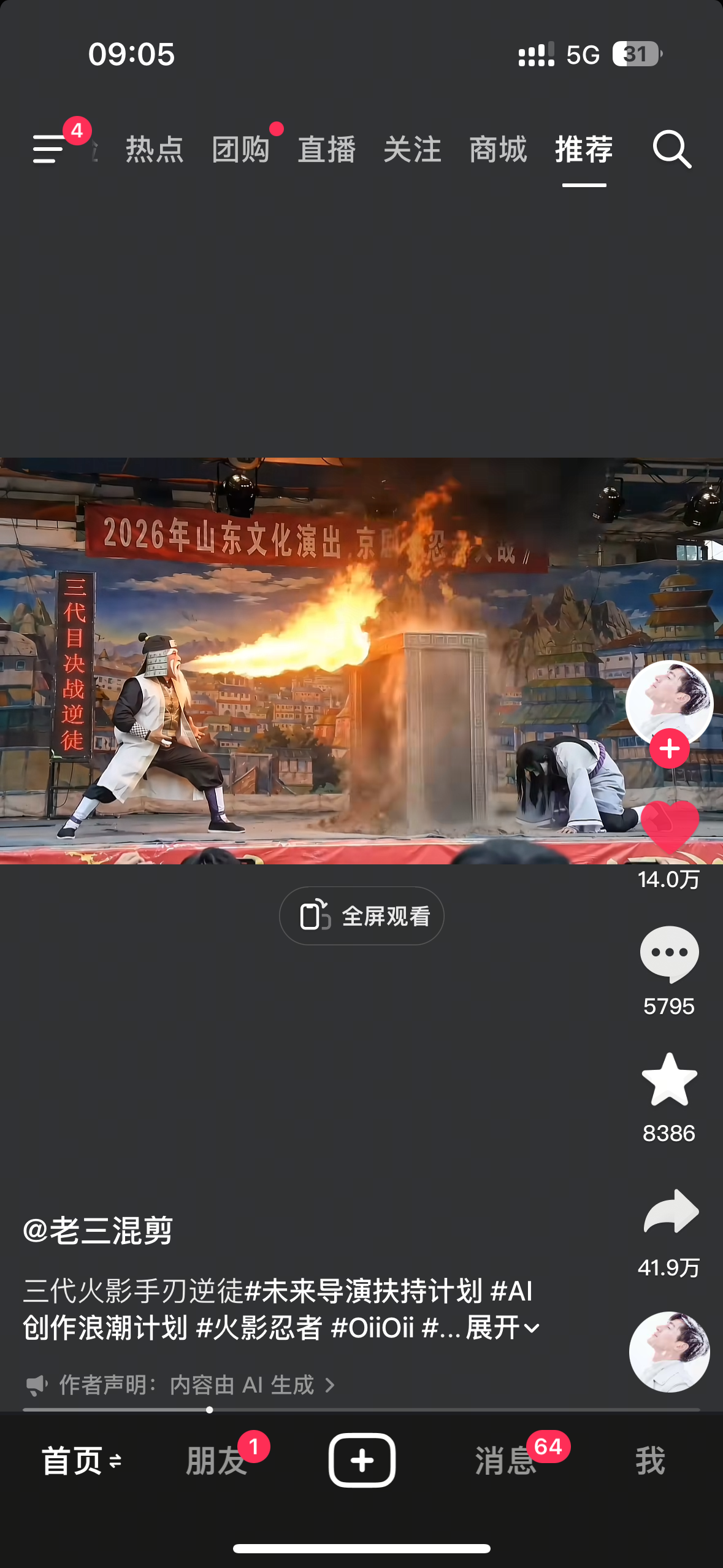The height and width of the screenshot is (1568, 723).
Task: Open the profile of @老三混剪
Action: click(x=98, y=1230)
